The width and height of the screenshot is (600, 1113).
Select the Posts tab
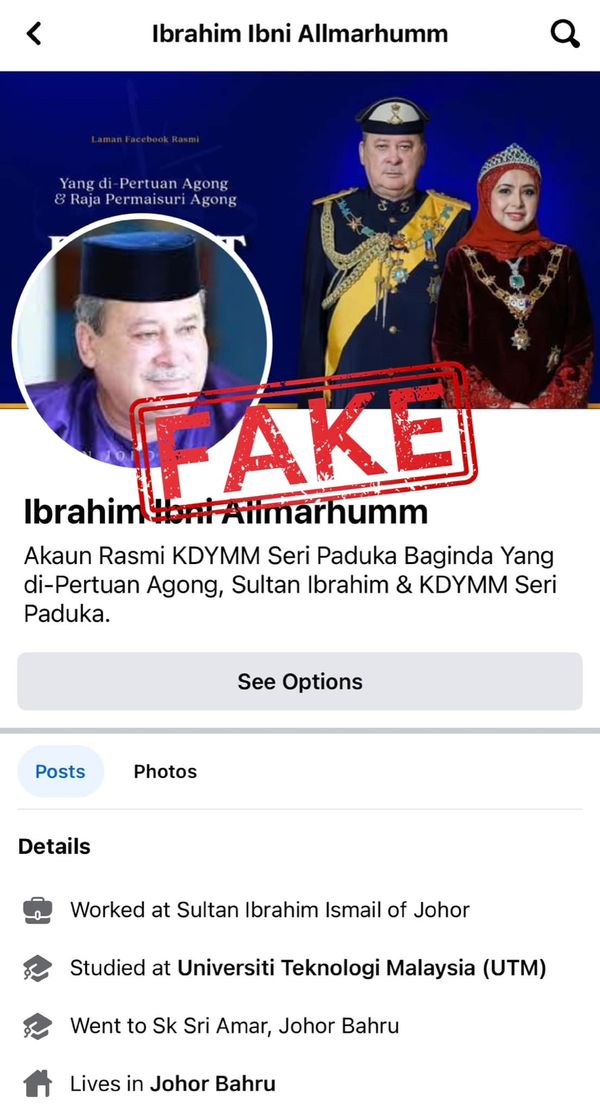(60, 771)
